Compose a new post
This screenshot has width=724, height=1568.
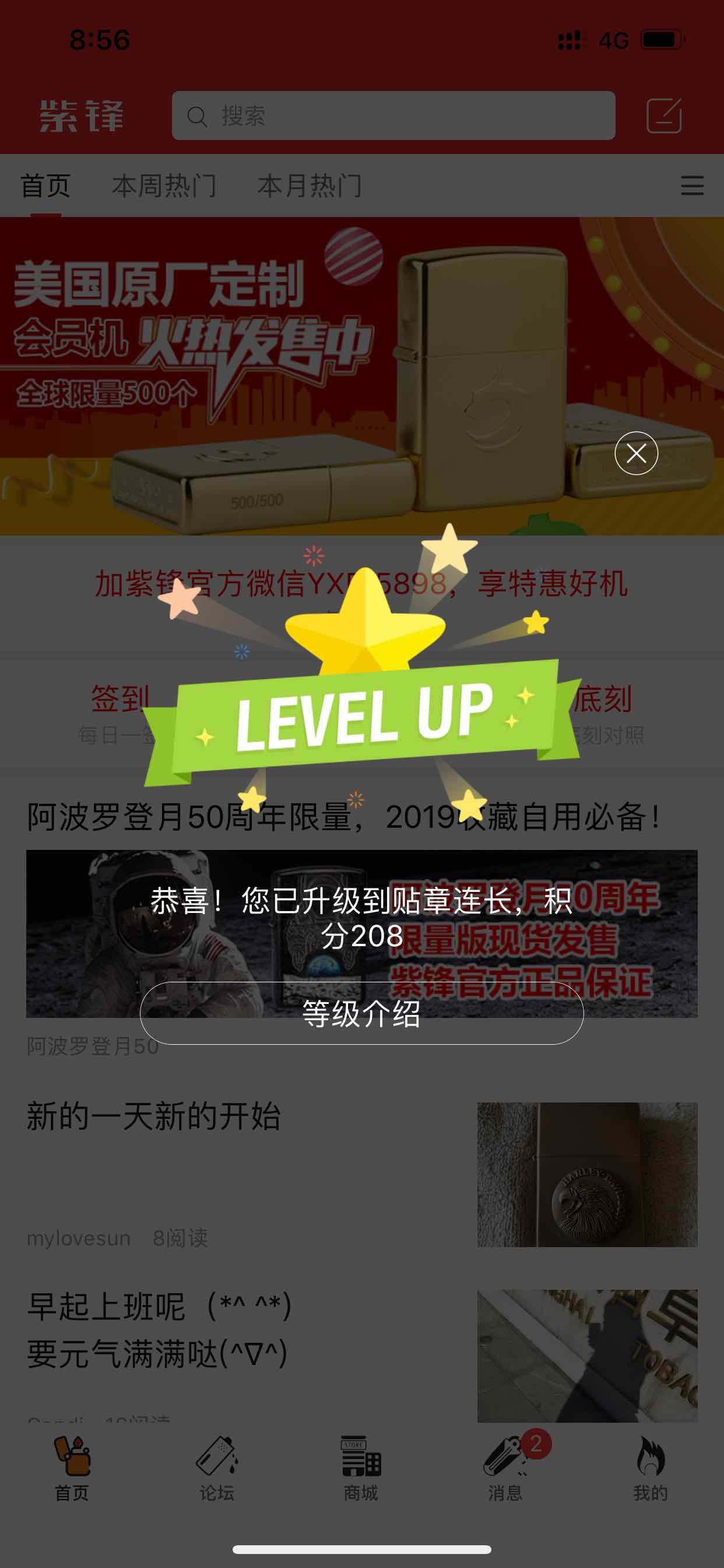tap(663, 116)
